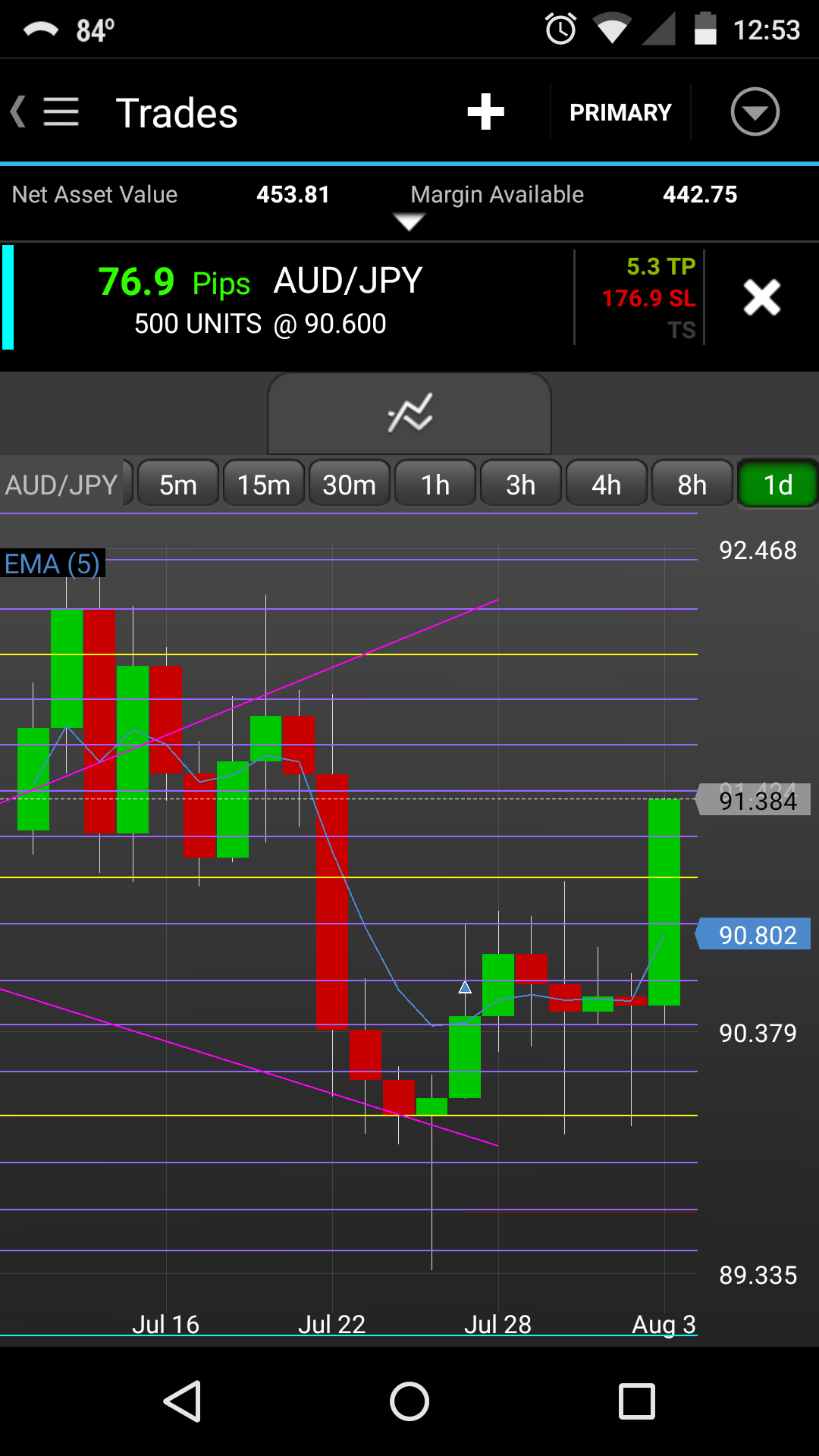Screen dimensions: 819x1456
Task: Show the 3h chart interval
Action: point(521,485)
